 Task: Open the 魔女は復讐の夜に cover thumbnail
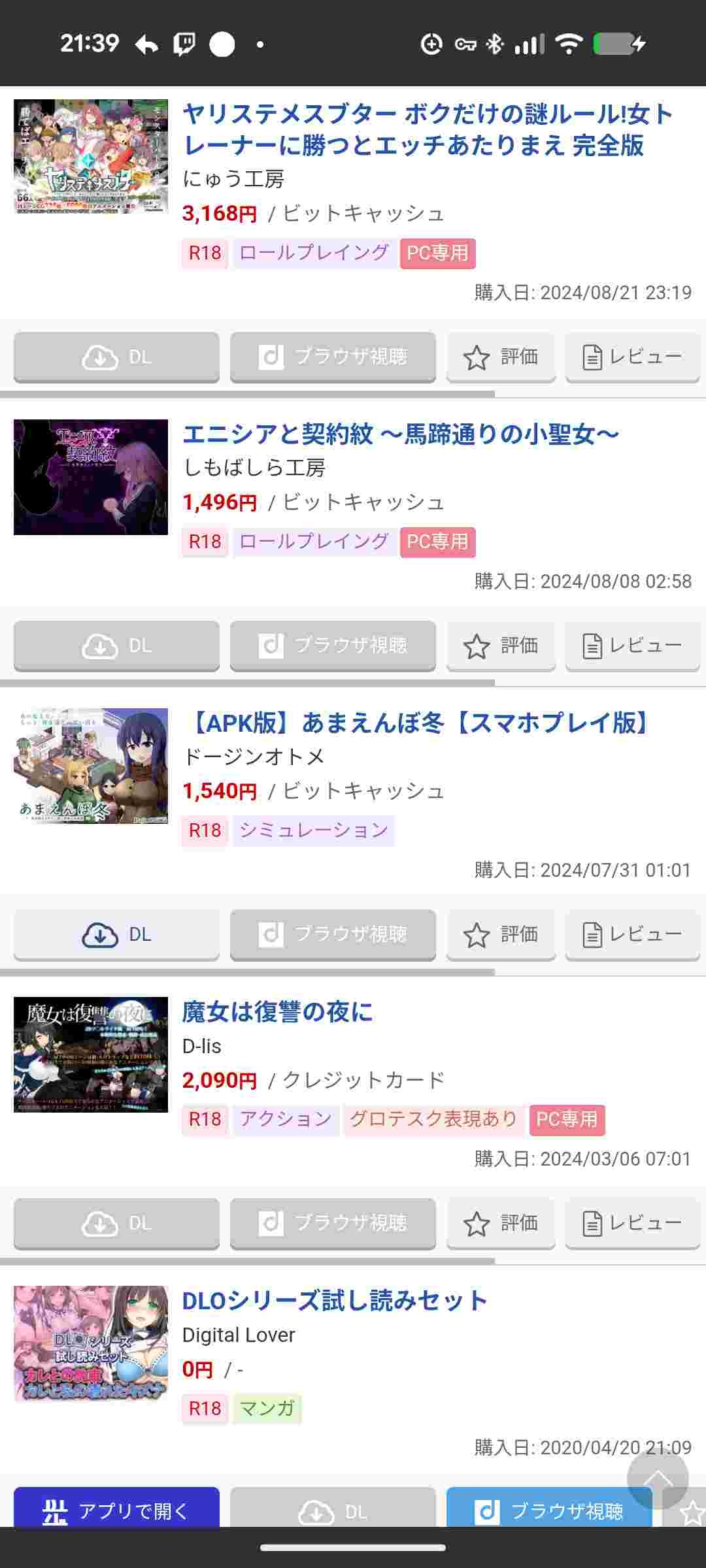point(91,1054)
